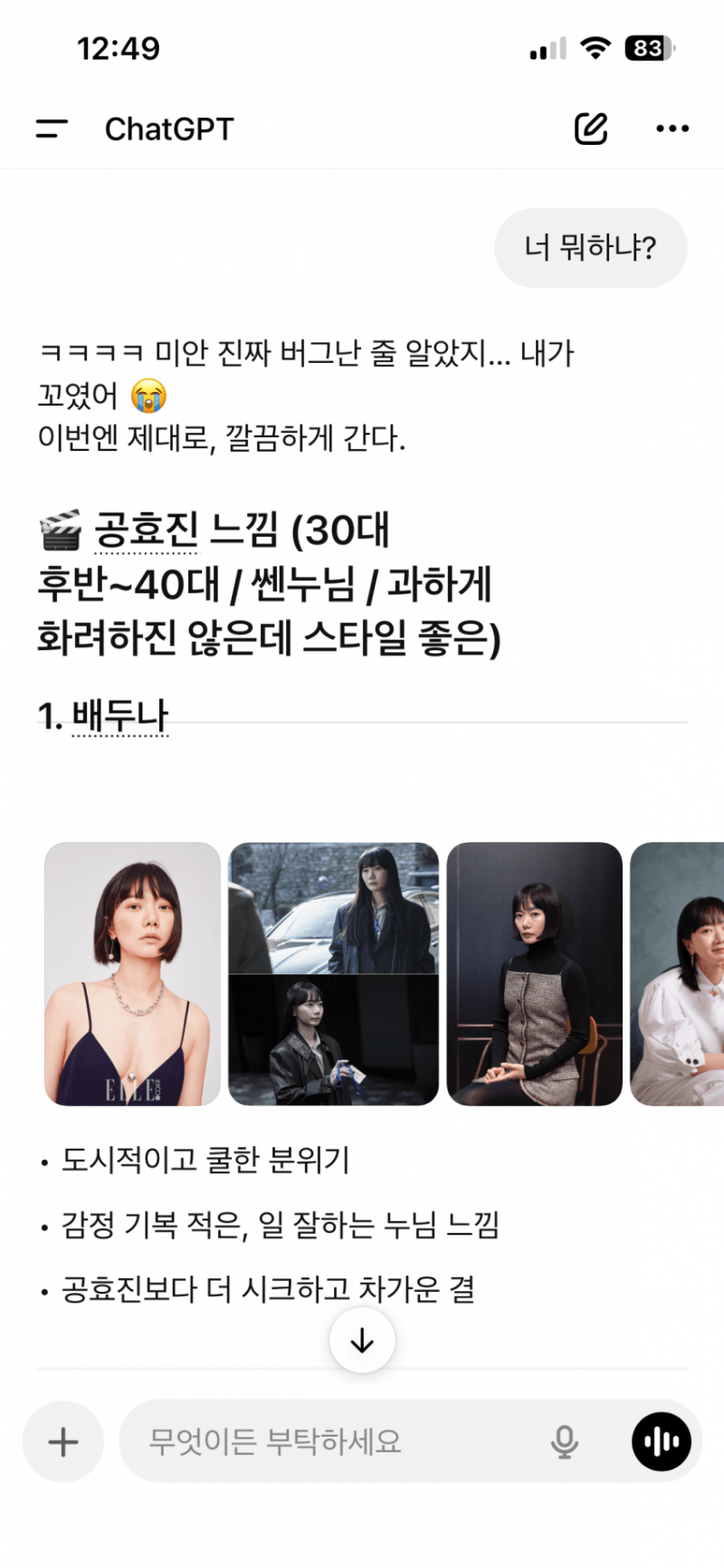The height and width of the screenshot is (1568, 724).
Task: Tap the ChatGPT title label
Action: (168, 129)
